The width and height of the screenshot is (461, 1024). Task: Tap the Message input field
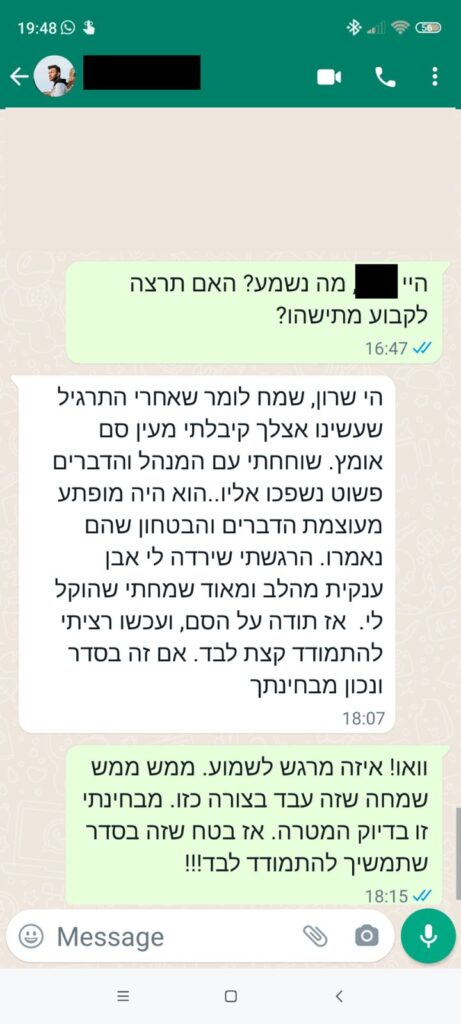pyautogui.click(x=176, y=936)
